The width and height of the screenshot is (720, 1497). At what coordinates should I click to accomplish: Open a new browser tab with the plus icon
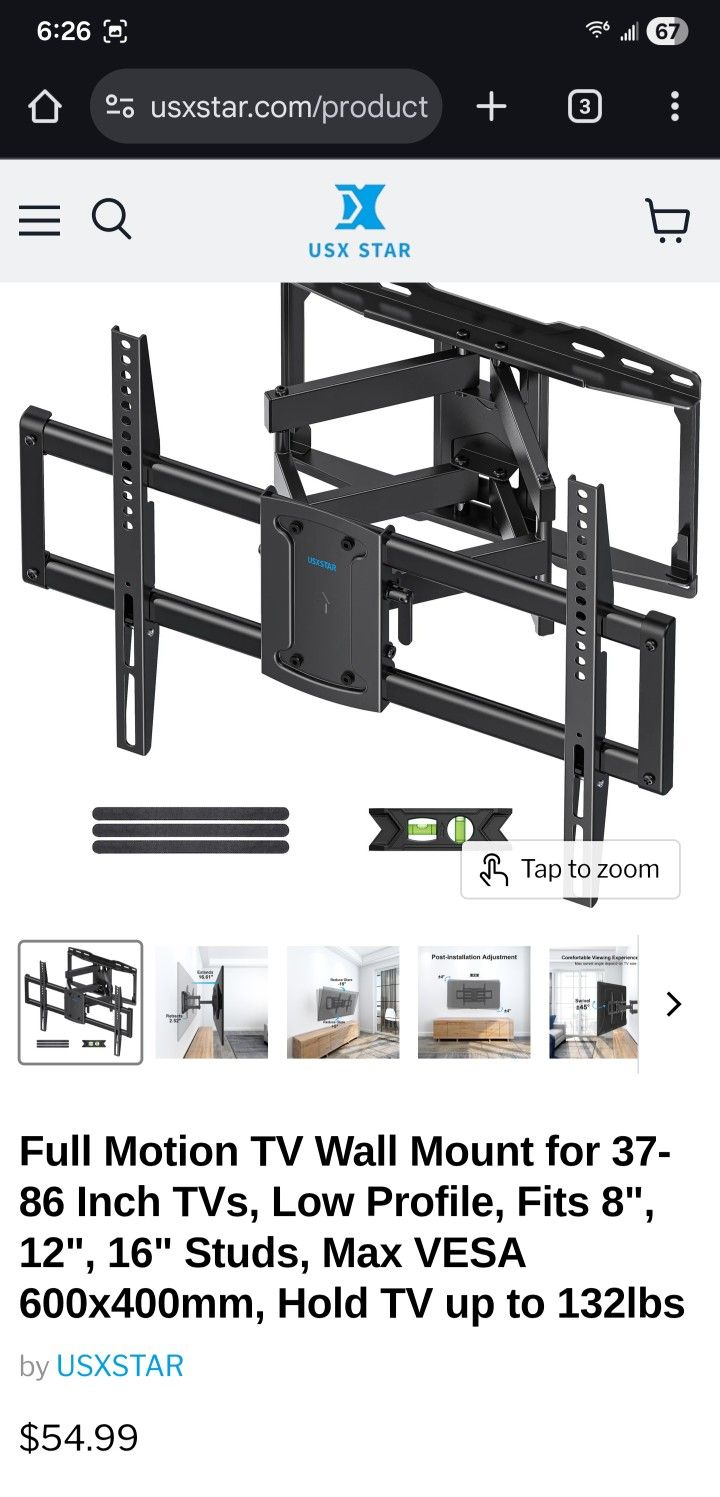[x=491, y=106]
